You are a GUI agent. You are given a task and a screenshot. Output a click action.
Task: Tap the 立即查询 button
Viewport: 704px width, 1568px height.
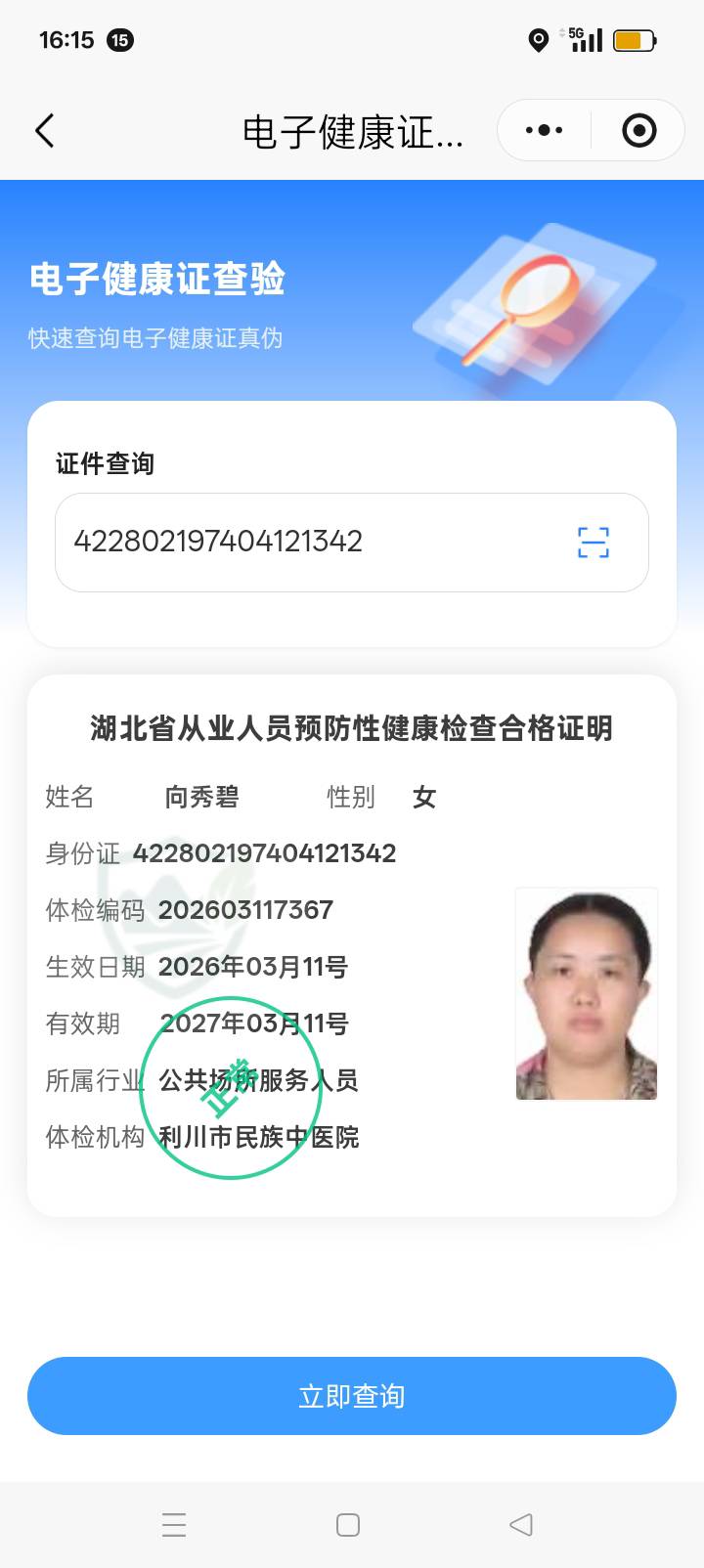click(352, 1396)
